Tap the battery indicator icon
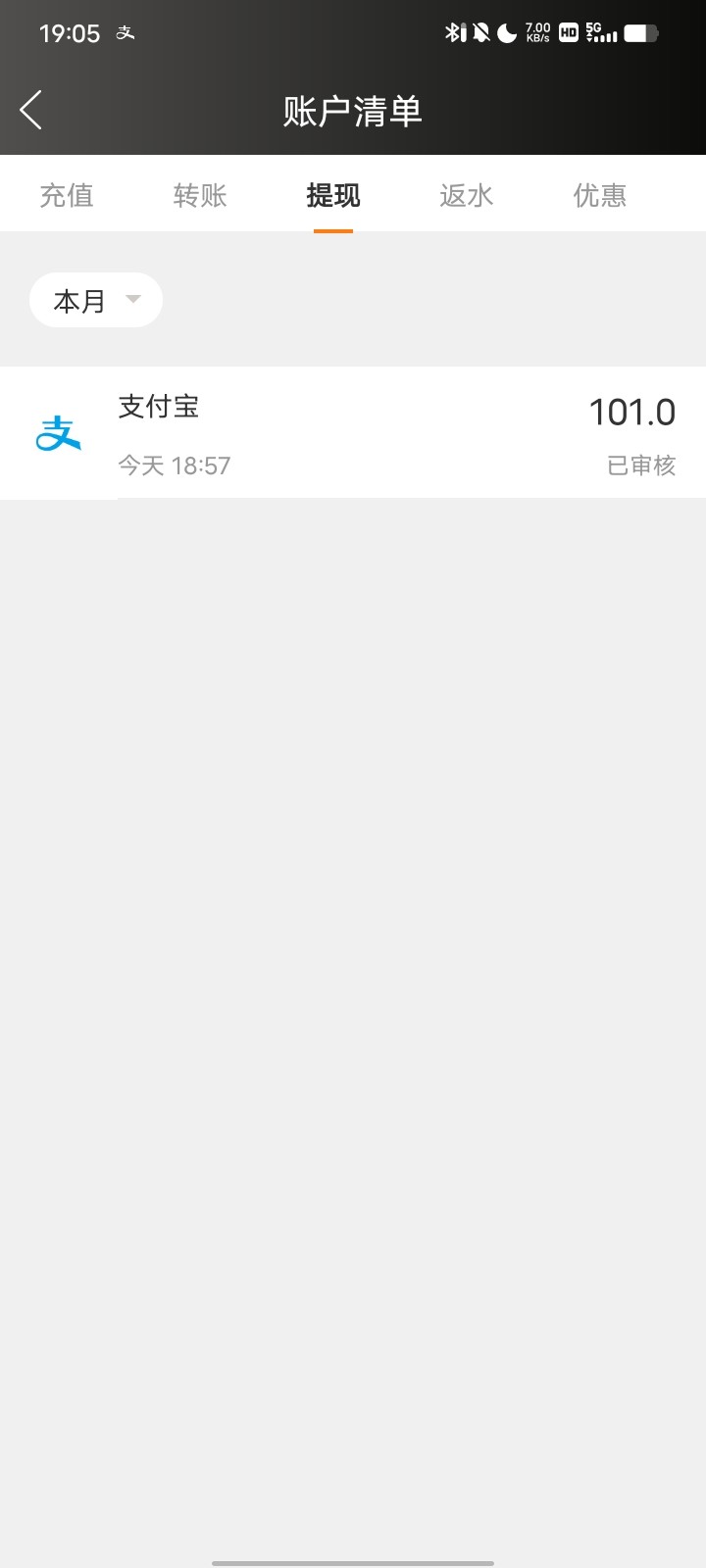Image resolution: width=706 pixels, height=1568 pixels. pyautogui.click(x=642, y=32)
